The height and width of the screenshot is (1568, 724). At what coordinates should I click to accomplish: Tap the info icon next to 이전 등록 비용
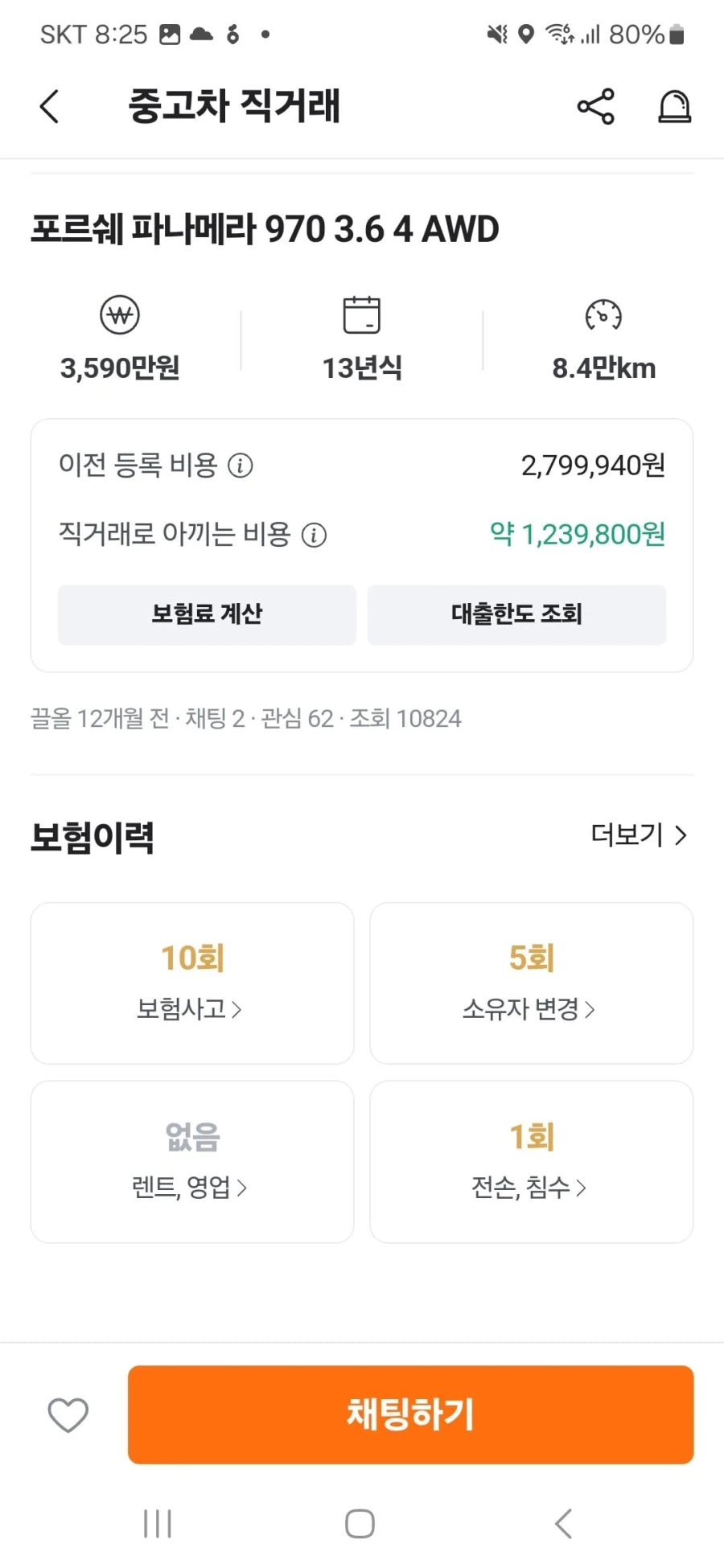pos(241,466)
